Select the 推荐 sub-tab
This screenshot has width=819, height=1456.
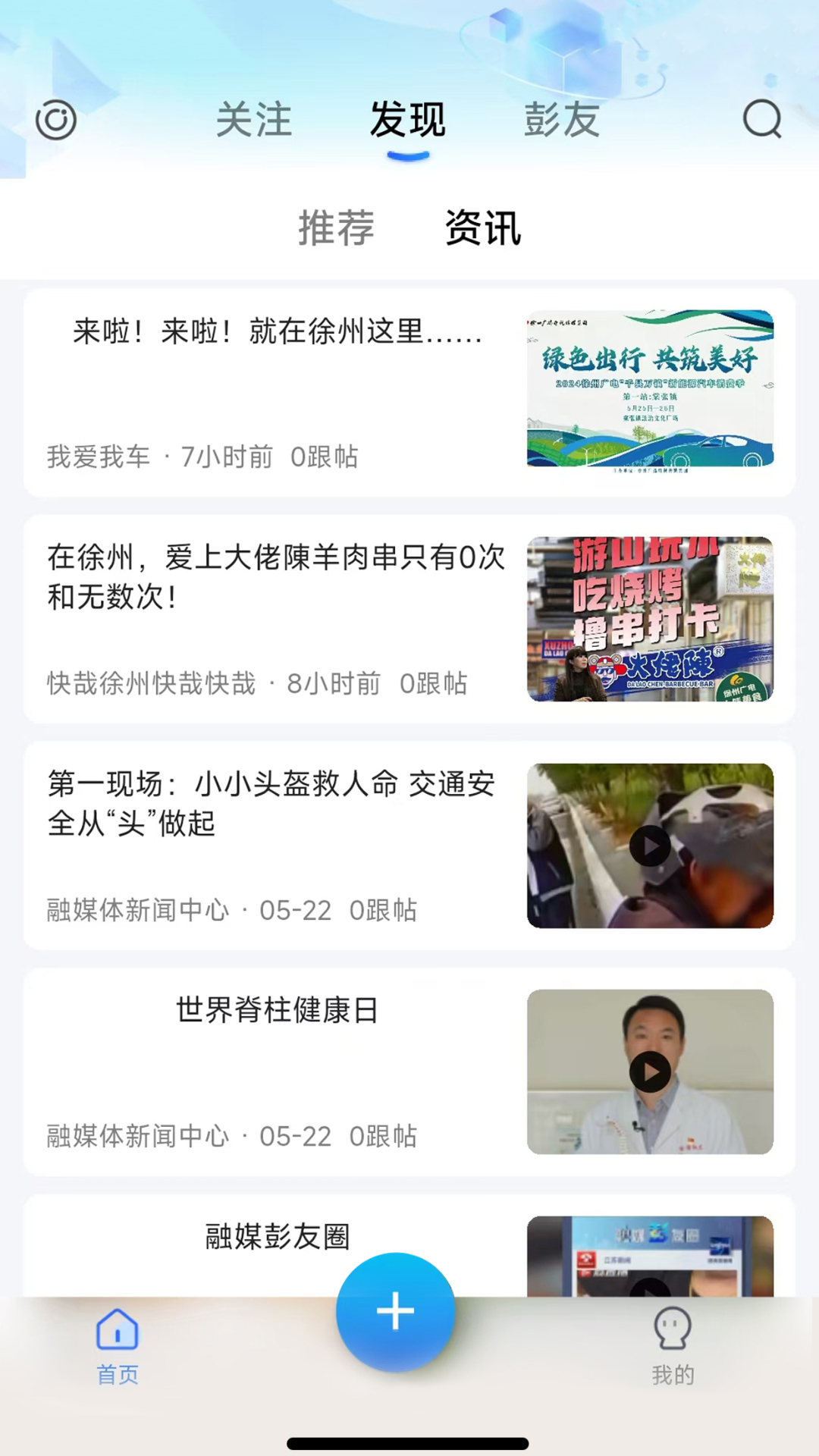point(336,229)
